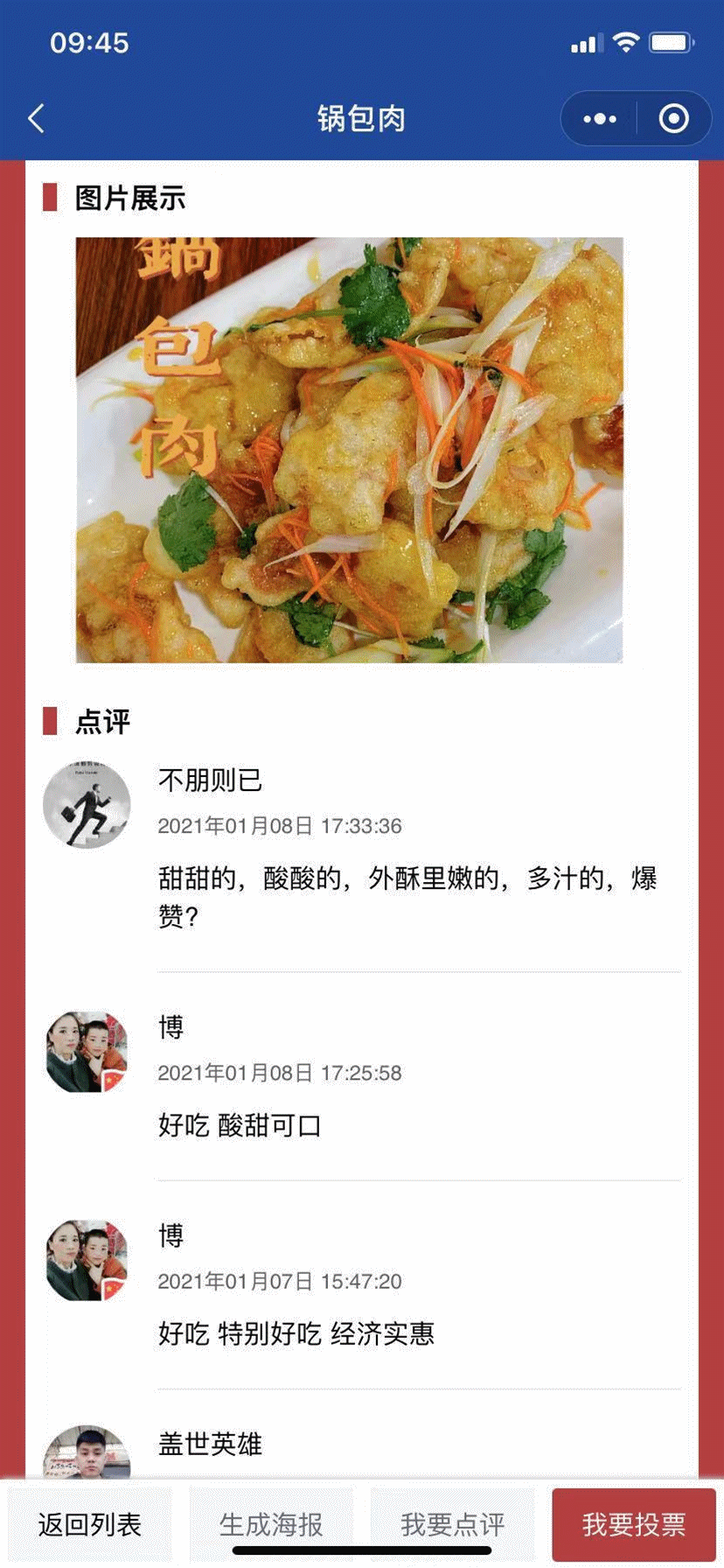Tap 返回列表 to return to the list
This screenshot has width=724, height=1568.
pyautogui.click(x=90, y=1524)
